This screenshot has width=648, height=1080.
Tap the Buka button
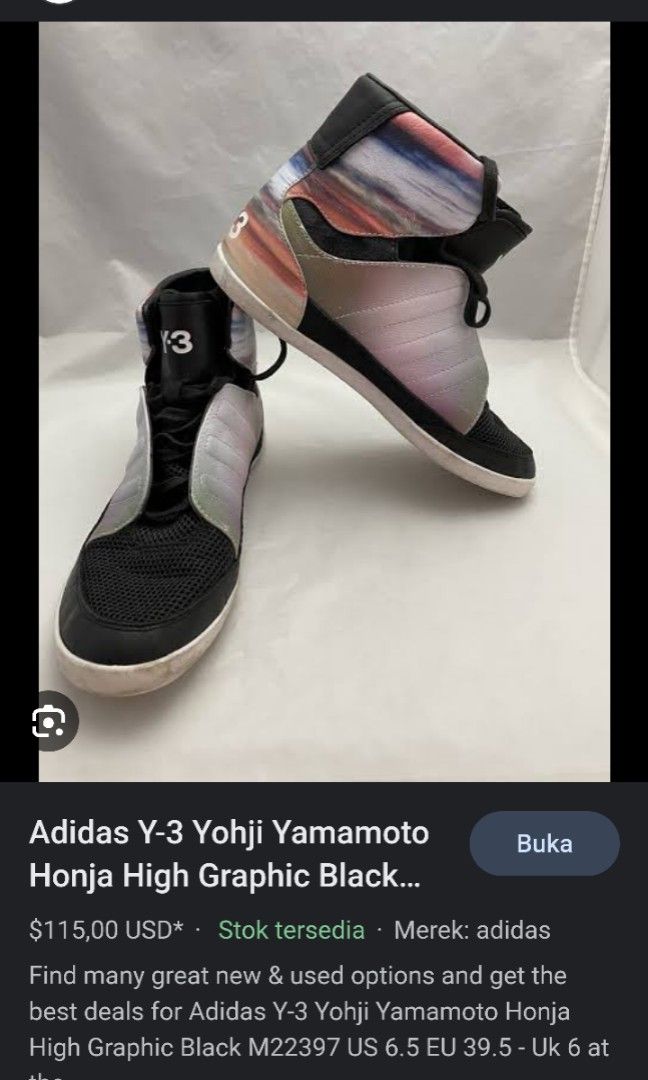[544, 843]
